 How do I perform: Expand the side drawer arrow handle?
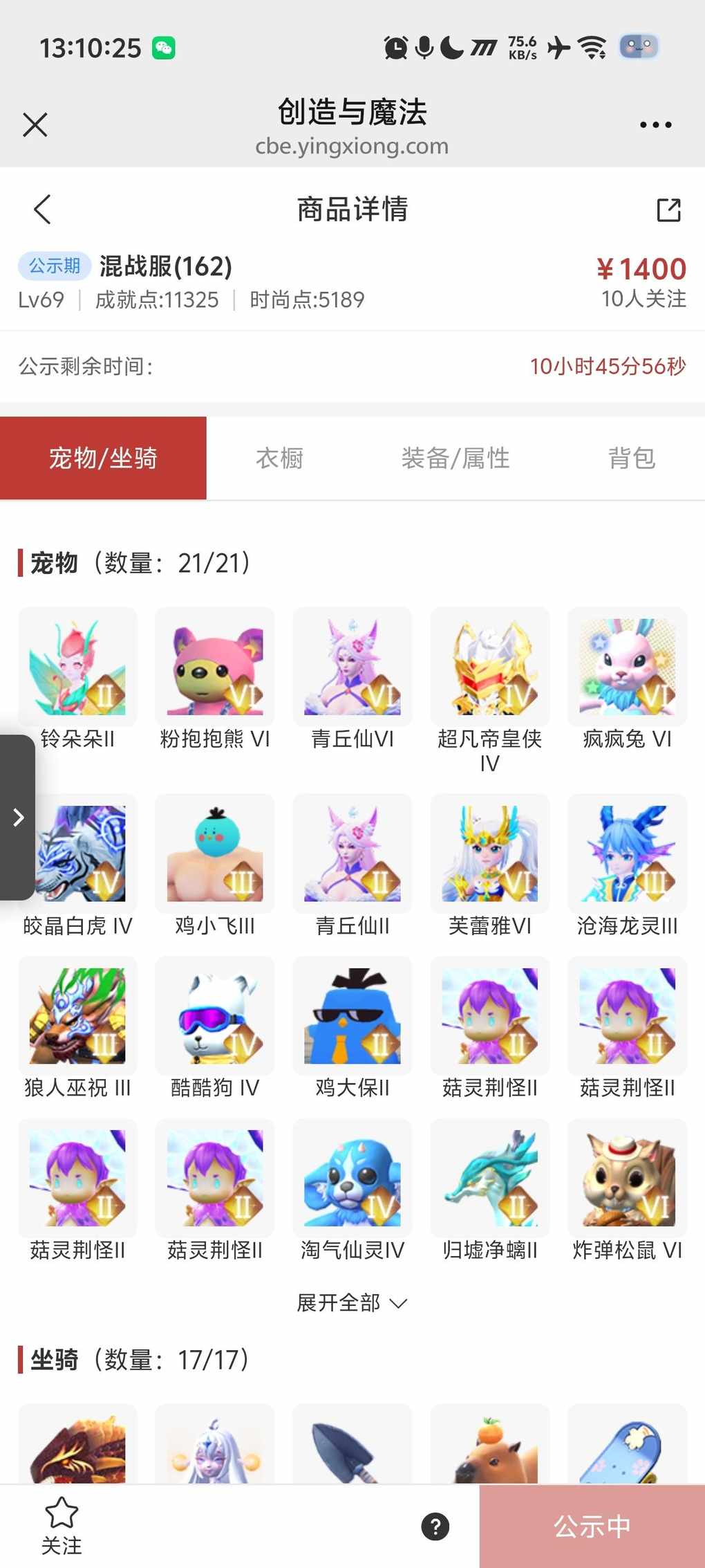coord(18,818)
